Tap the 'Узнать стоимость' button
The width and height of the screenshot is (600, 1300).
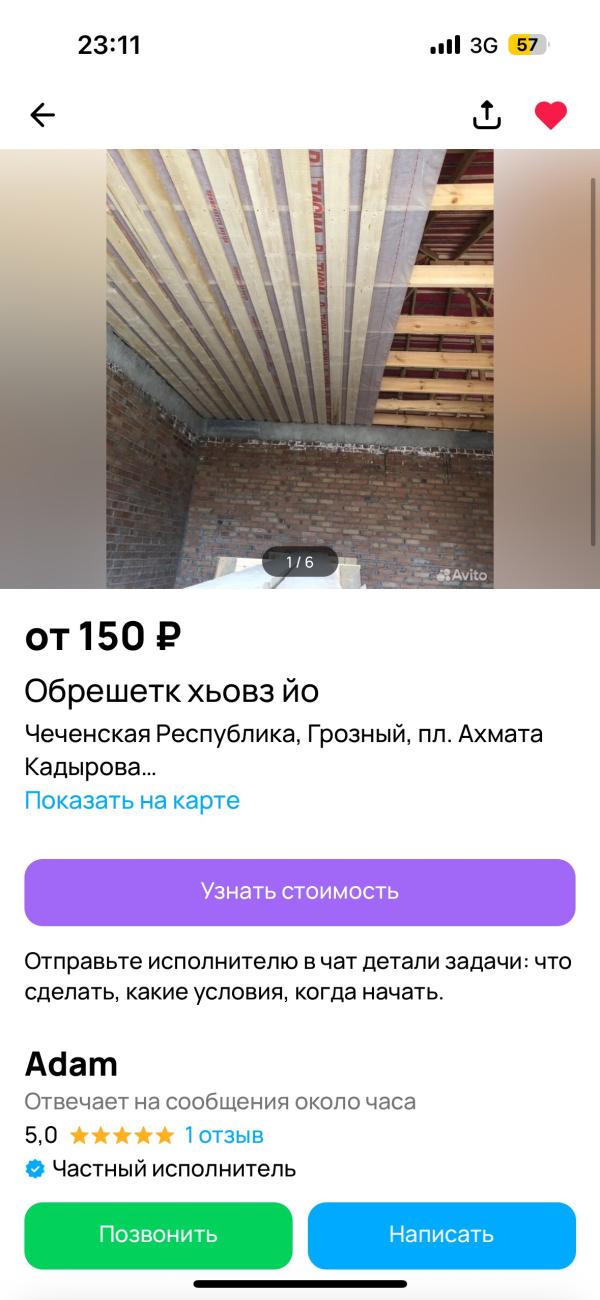[x=300, y=891]
